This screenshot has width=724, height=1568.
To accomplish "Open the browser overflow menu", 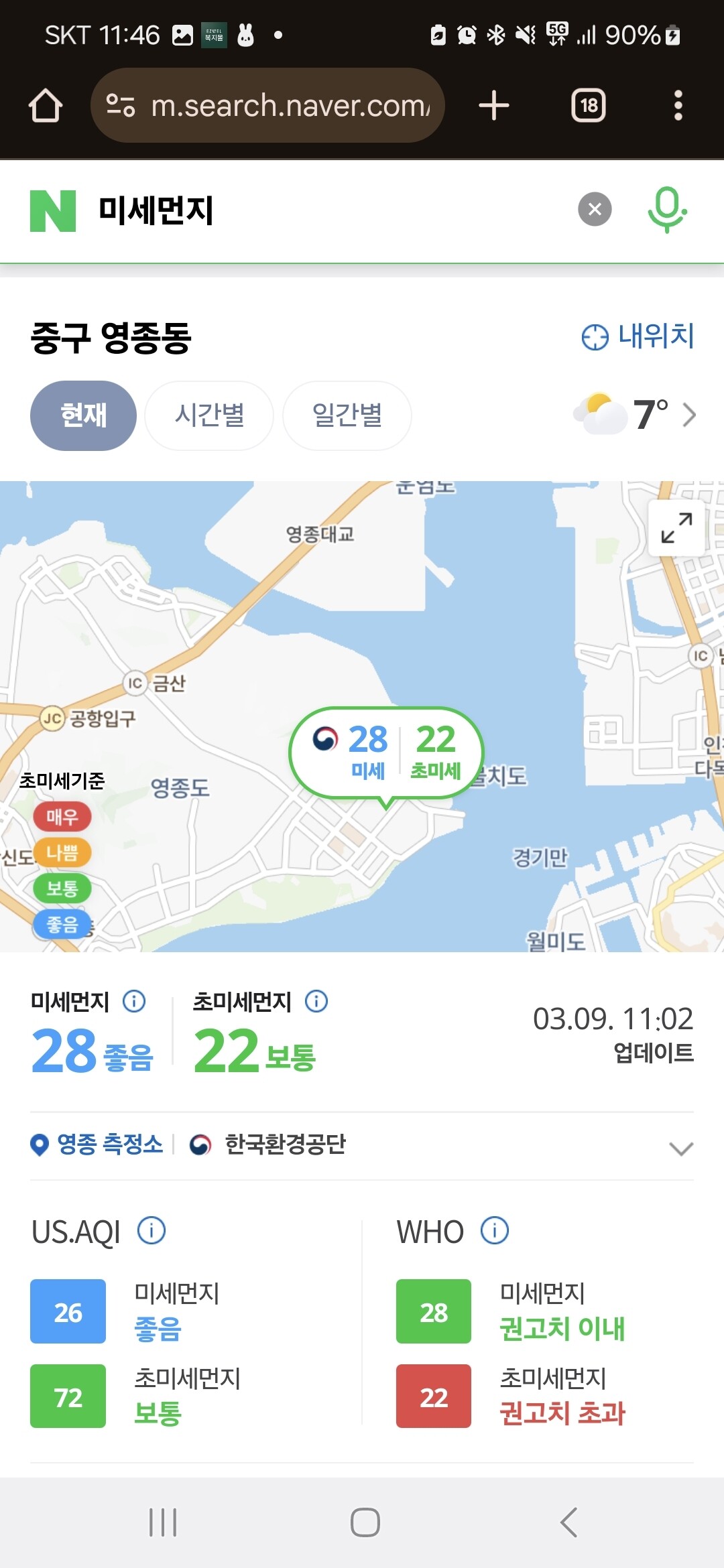I will pos(678,106).
